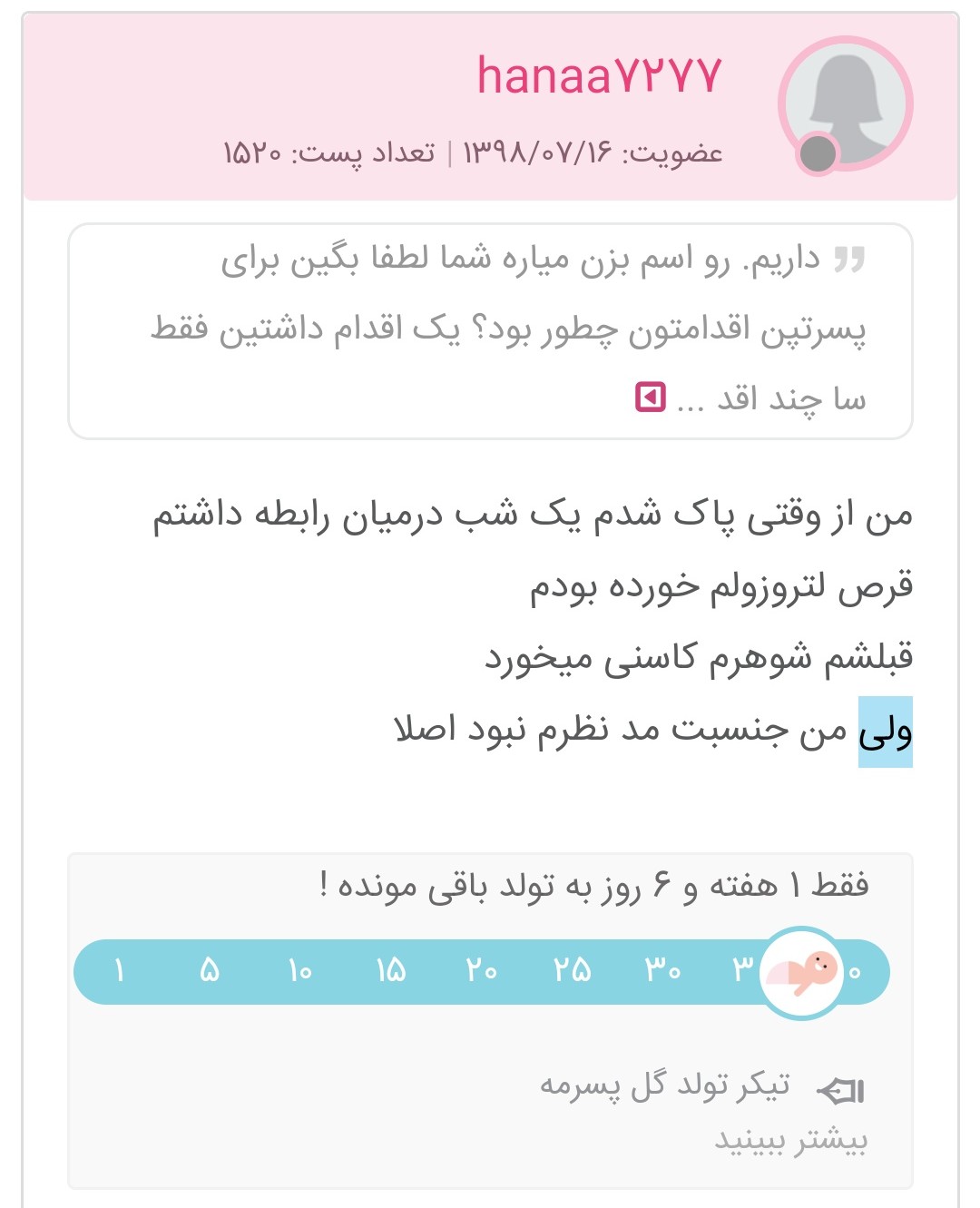Expand the quoted message arrow
This screenshot has height=1208, width=980.
tap(651, 398)
